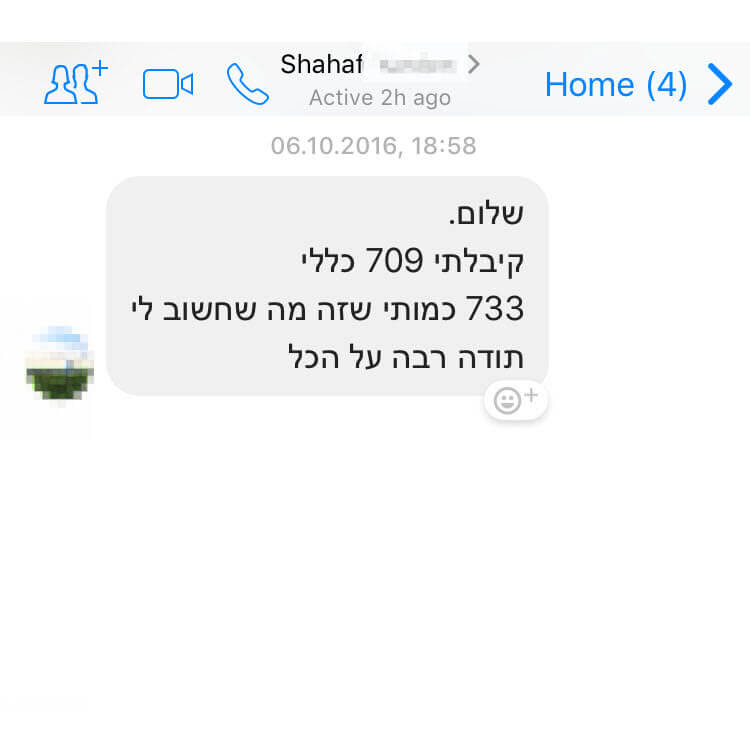
Task: Start a voice call with Shahaf
Action: (x=247, y=84)
